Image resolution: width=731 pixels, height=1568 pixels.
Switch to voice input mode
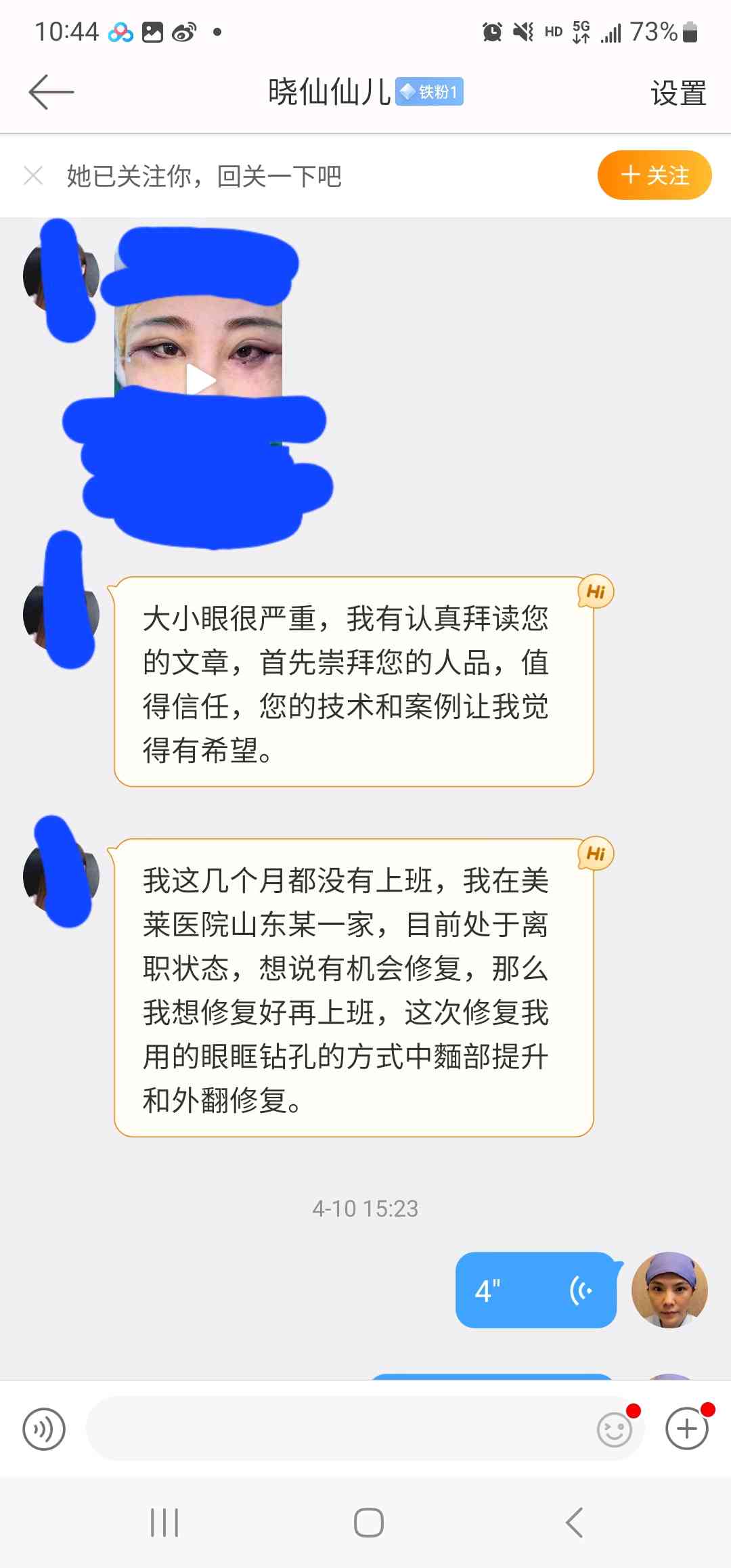44,1429
